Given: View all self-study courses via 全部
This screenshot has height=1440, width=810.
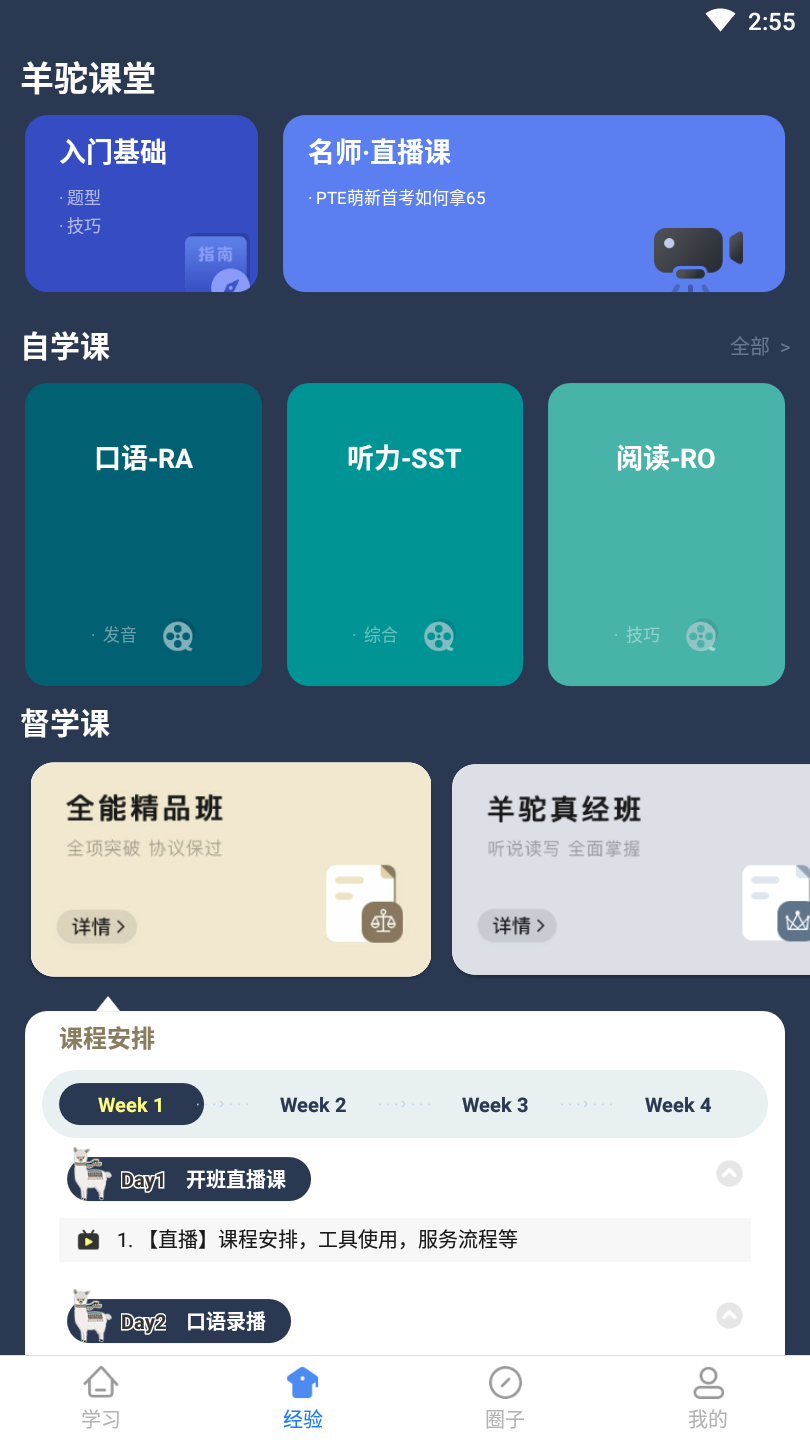Looking at the screenshot, I should (x=759, y=347).
